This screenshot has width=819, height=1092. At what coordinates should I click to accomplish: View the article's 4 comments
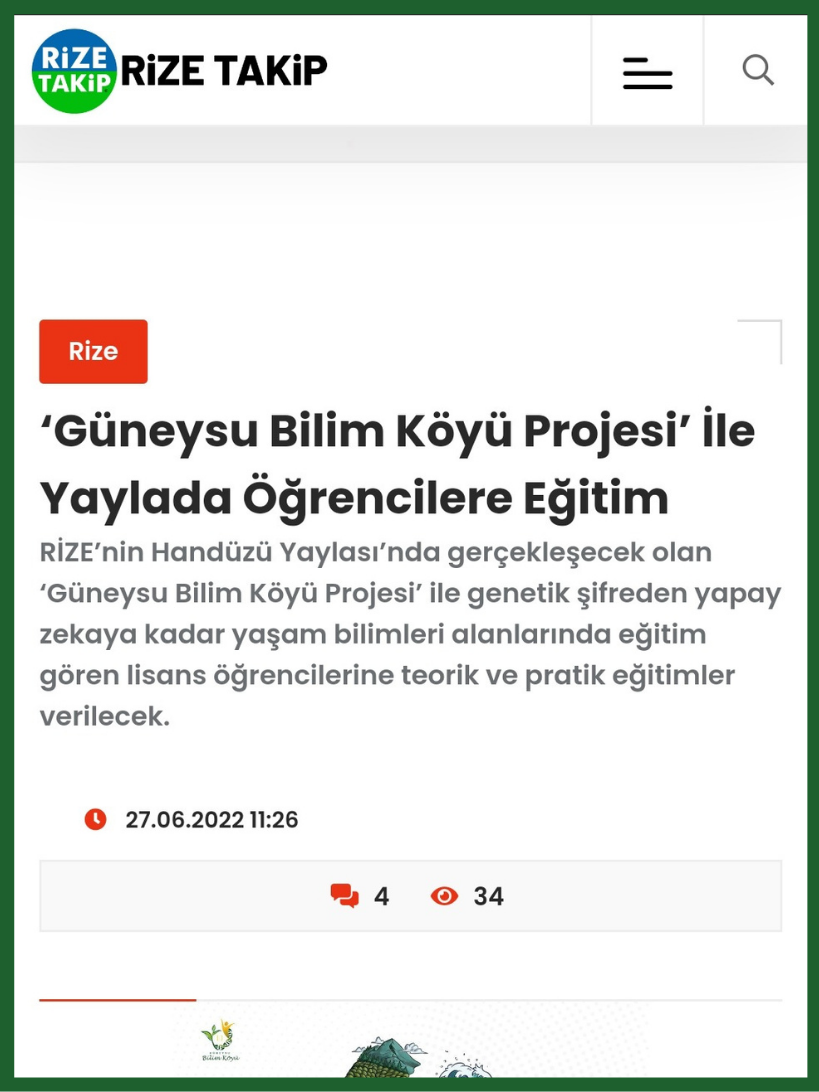pyautogui.click(x=359, y=896)
